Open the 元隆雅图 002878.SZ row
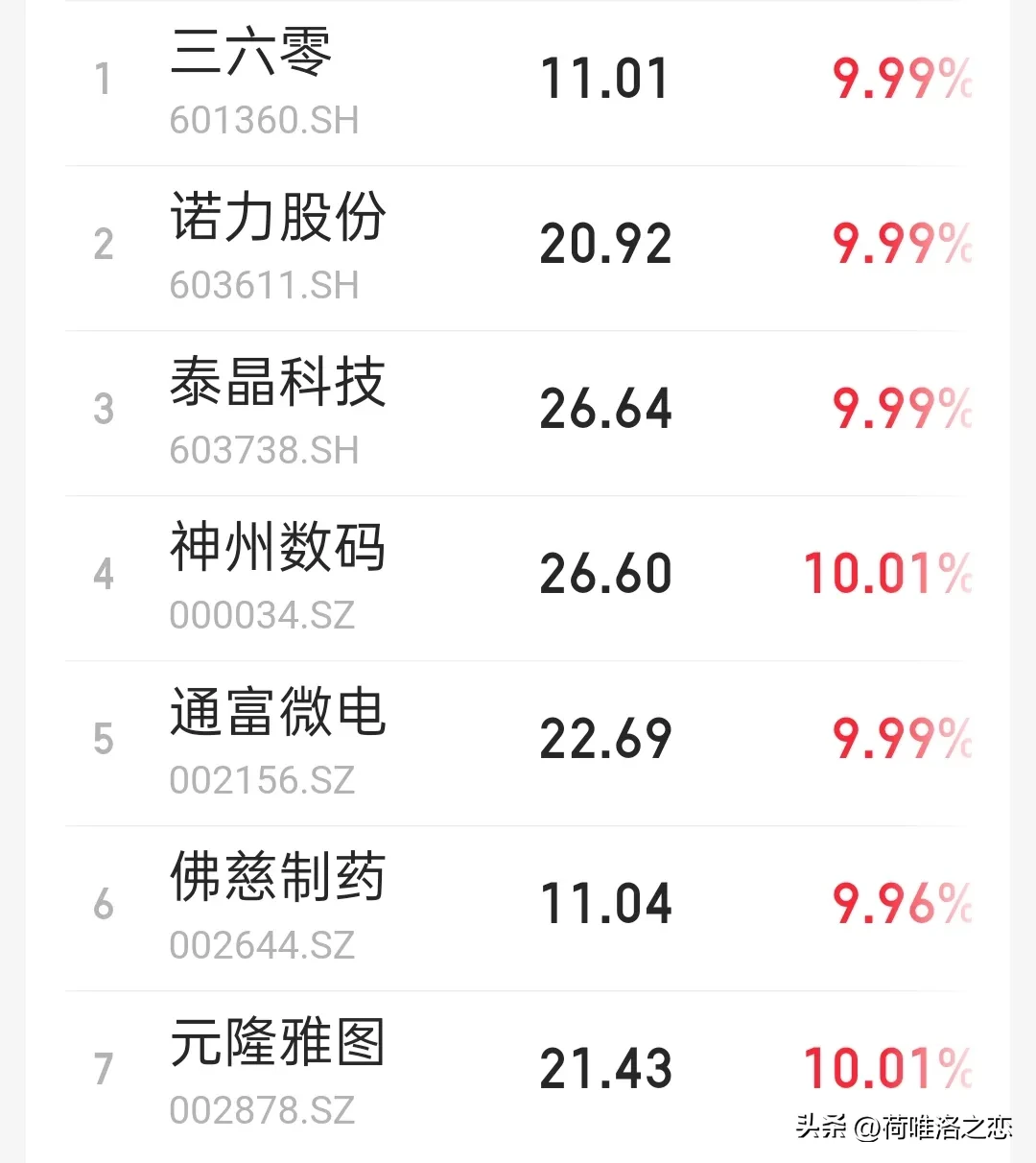The image size is (1036, 1163). click(518, 1074)
